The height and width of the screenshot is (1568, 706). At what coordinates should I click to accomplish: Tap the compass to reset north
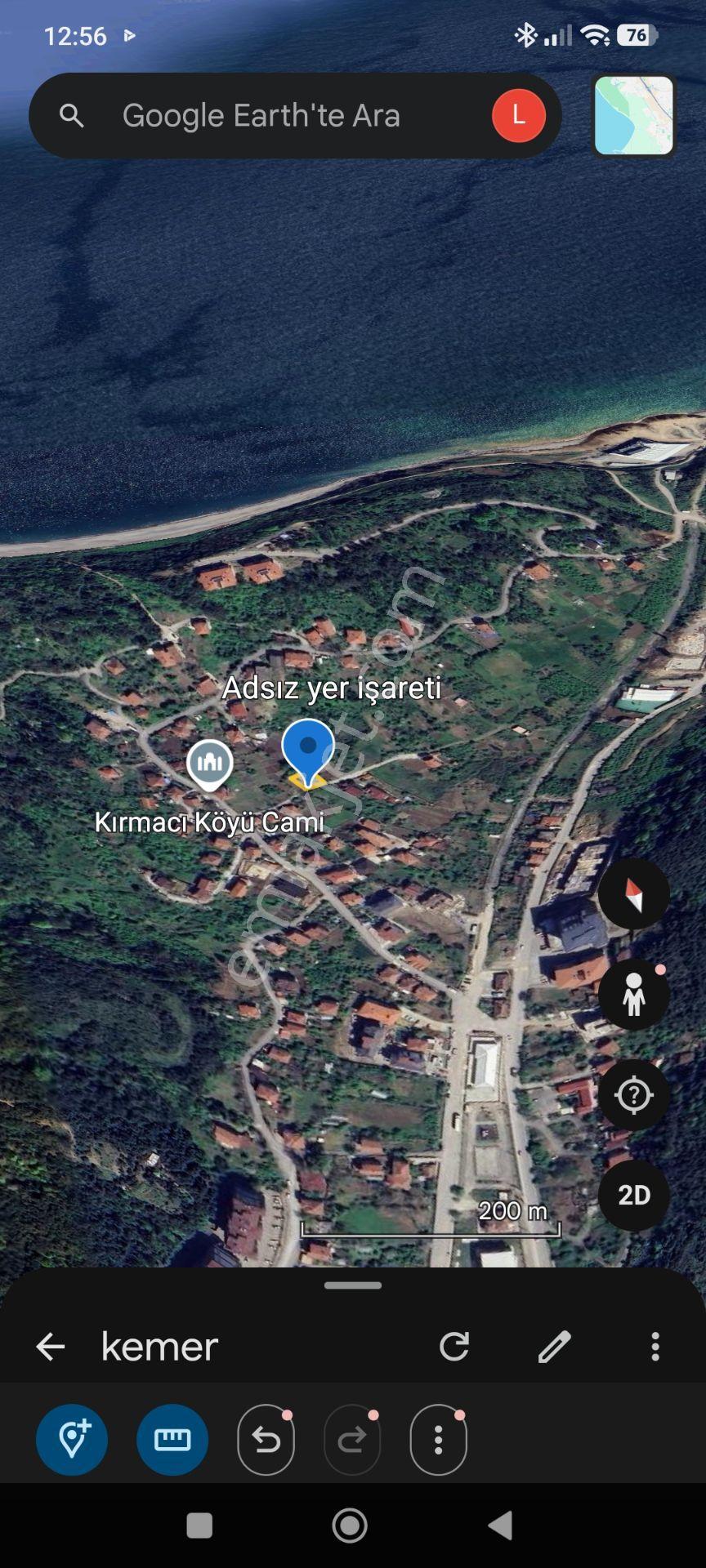(634, 894)
